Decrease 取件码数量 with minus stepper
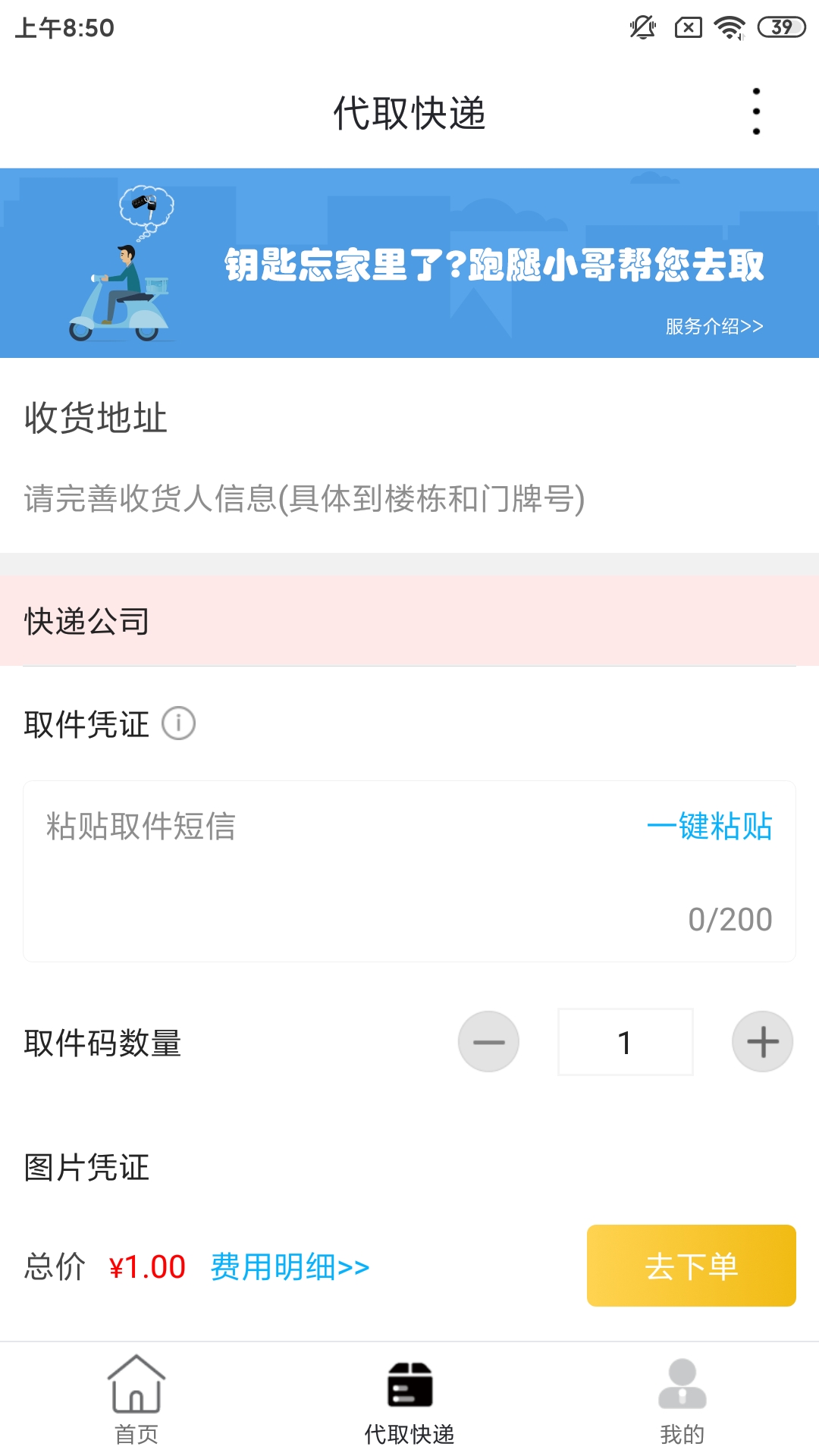This screenshot has width=819, height=1456. pos(488,1042)
